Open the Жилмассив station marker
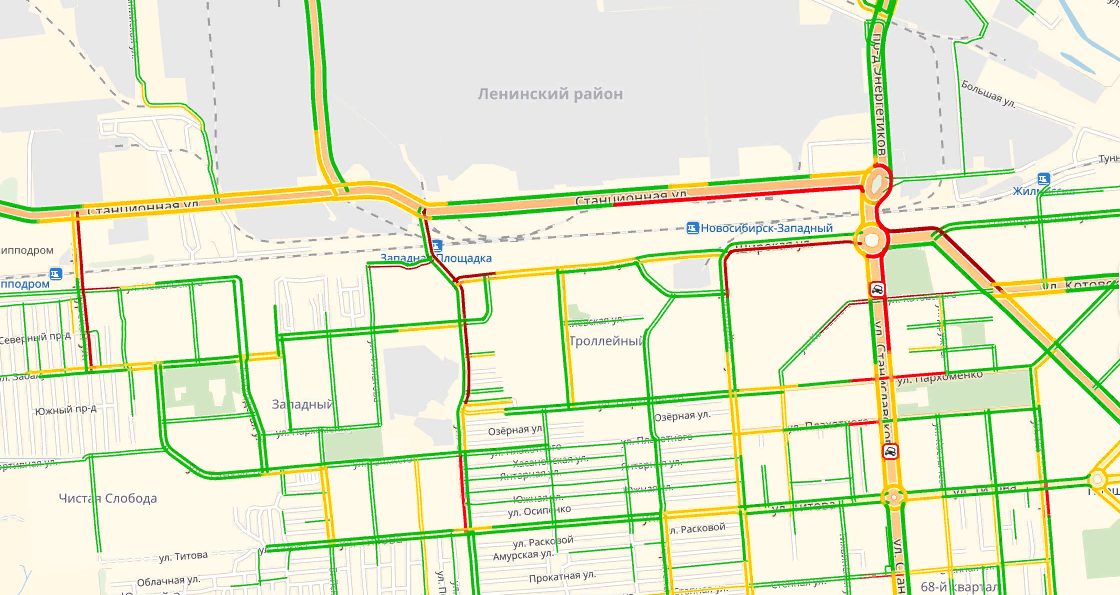This screenshot has height=595, width=1120. (1044, 179)
